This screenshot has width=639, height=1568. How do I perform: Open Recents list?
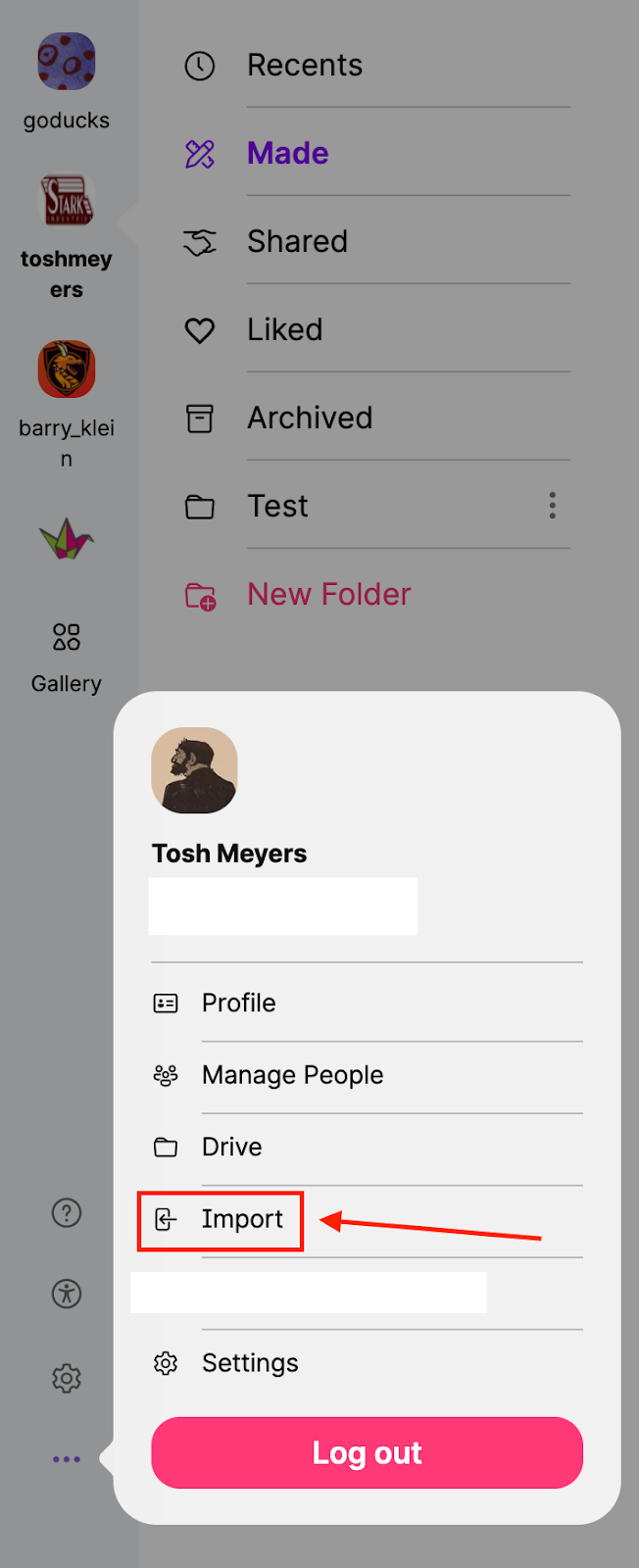pyautogui.click(x=304, y=66)
